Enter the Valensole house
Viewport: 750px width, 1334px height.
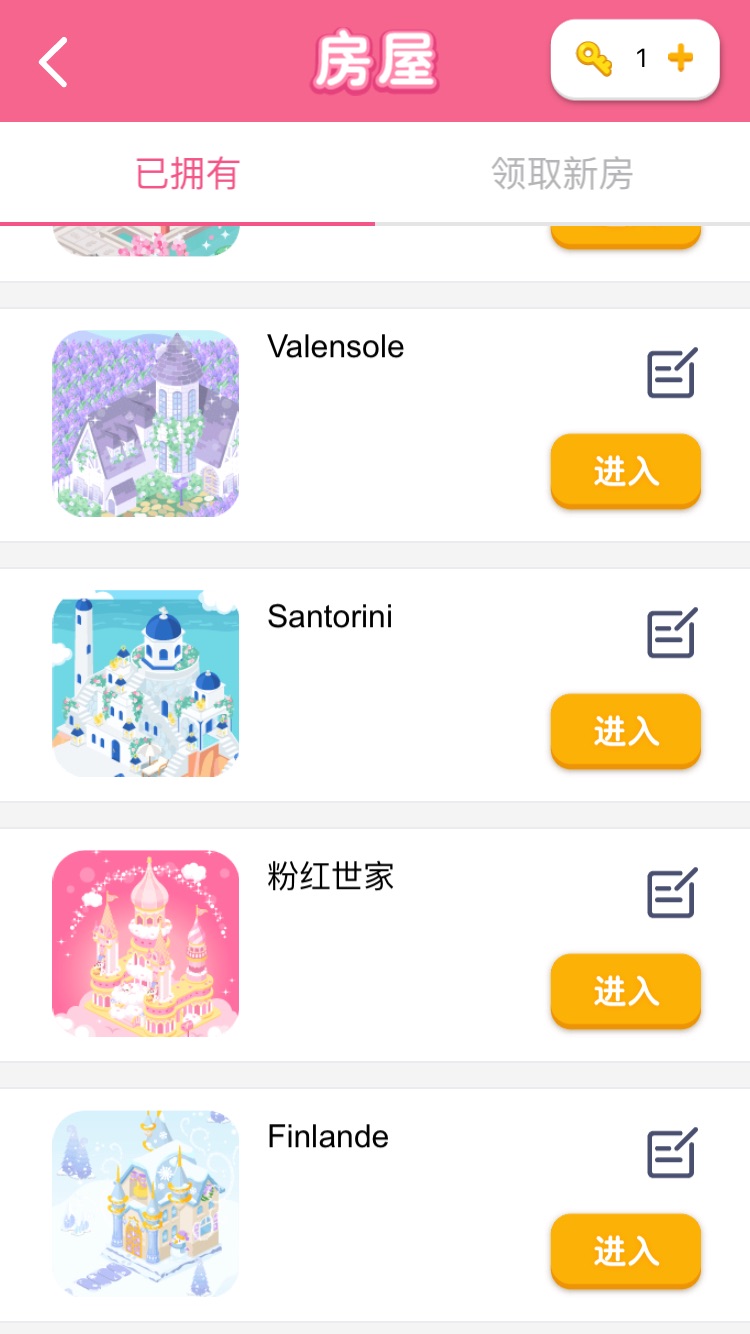(625, 471)
